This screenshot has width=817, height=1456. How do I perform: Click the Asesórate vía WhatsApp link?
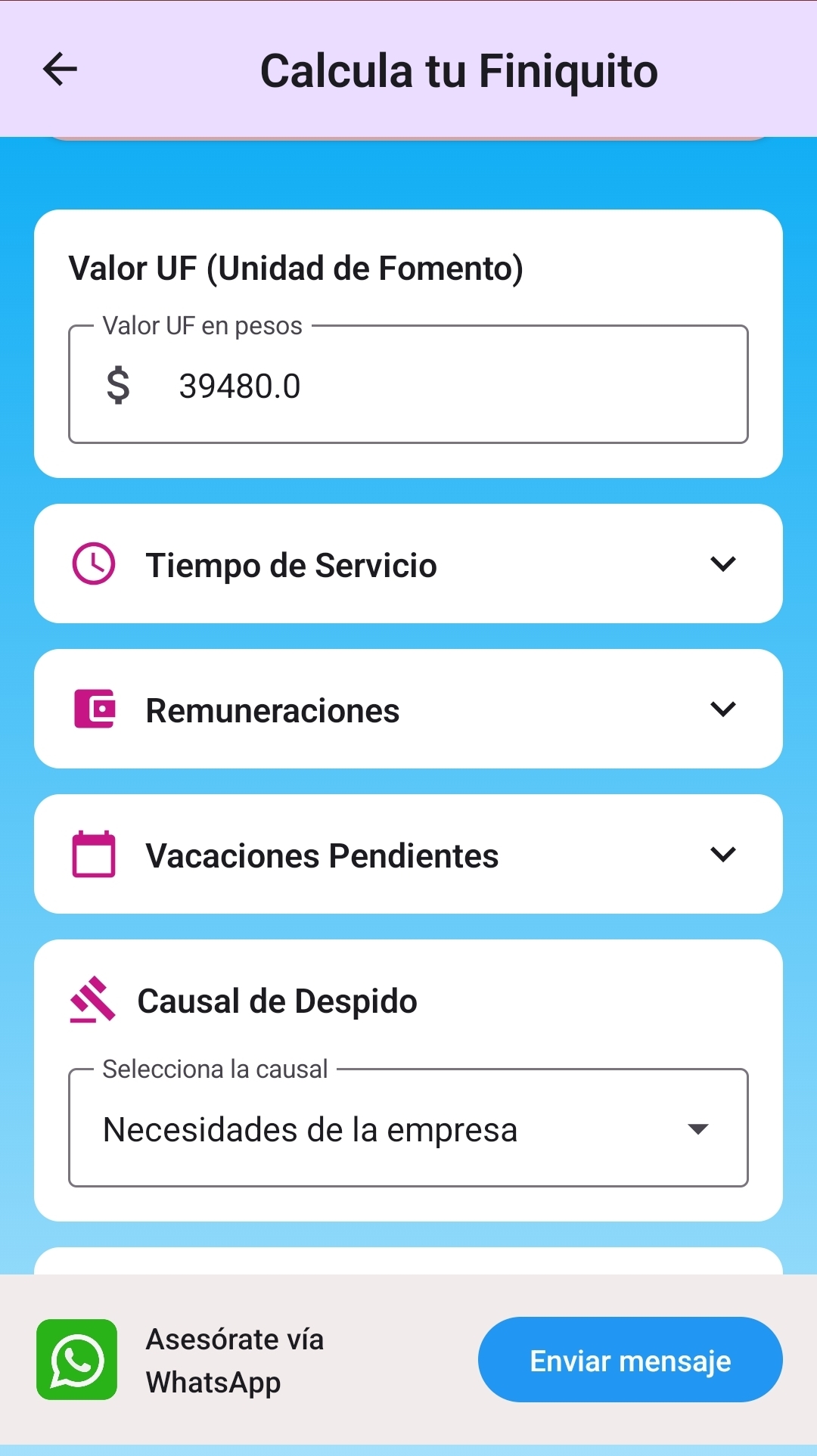235,1359
